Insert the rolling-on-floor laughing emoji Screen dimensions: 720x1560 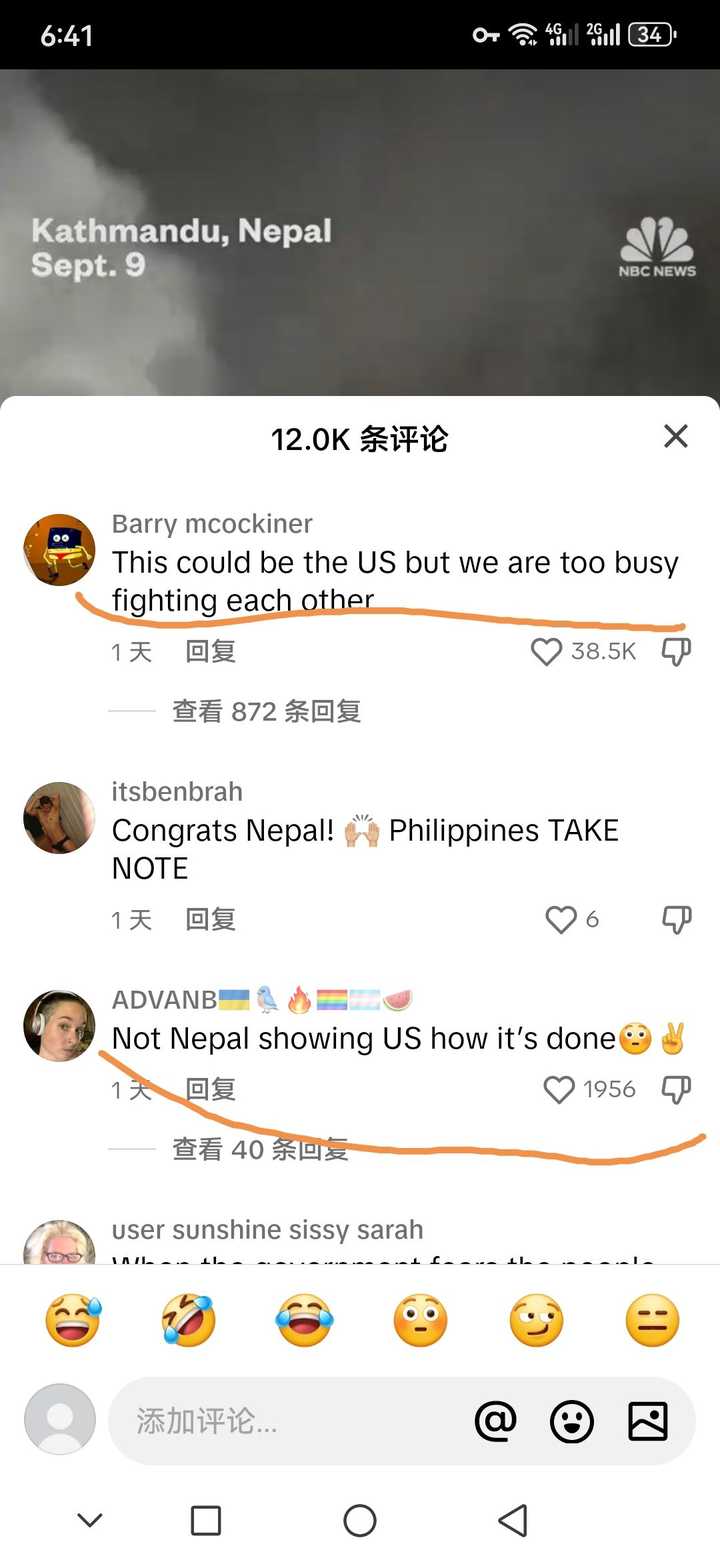[x=188, y=1320]
